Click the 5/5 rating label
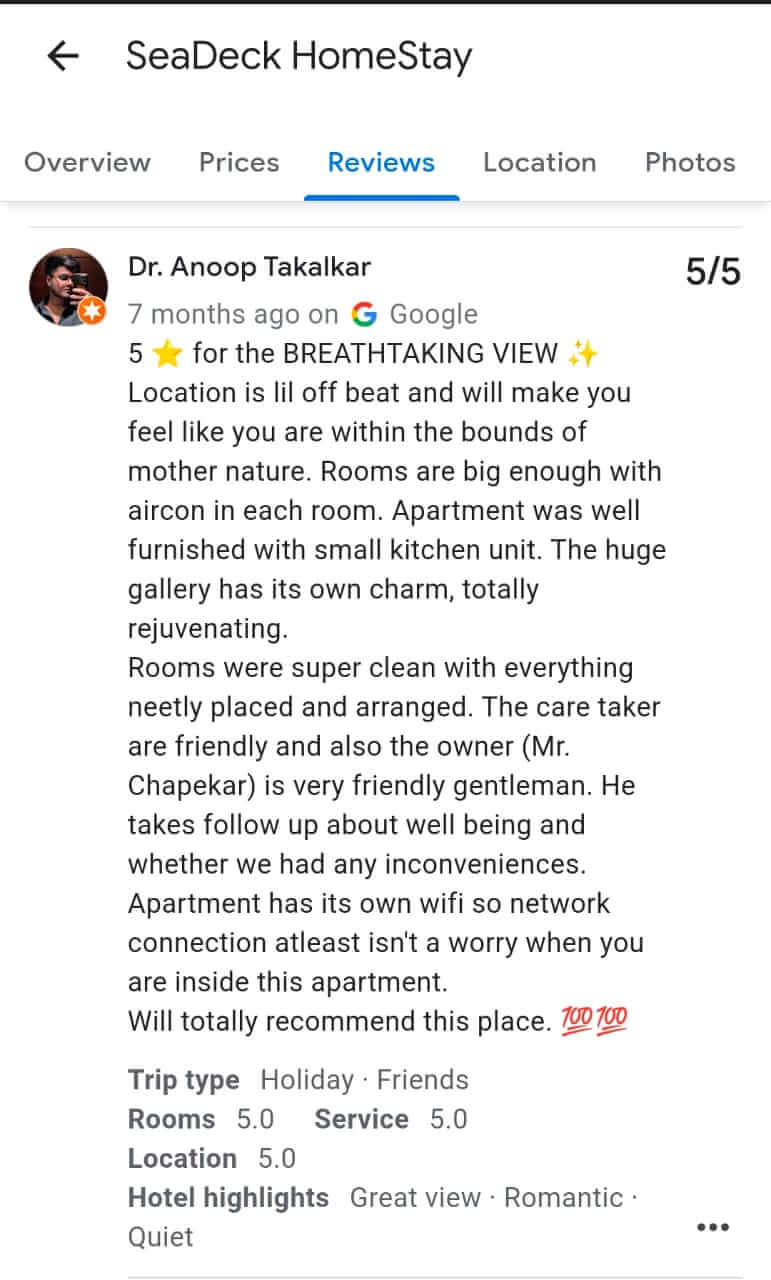 (712, 271)
